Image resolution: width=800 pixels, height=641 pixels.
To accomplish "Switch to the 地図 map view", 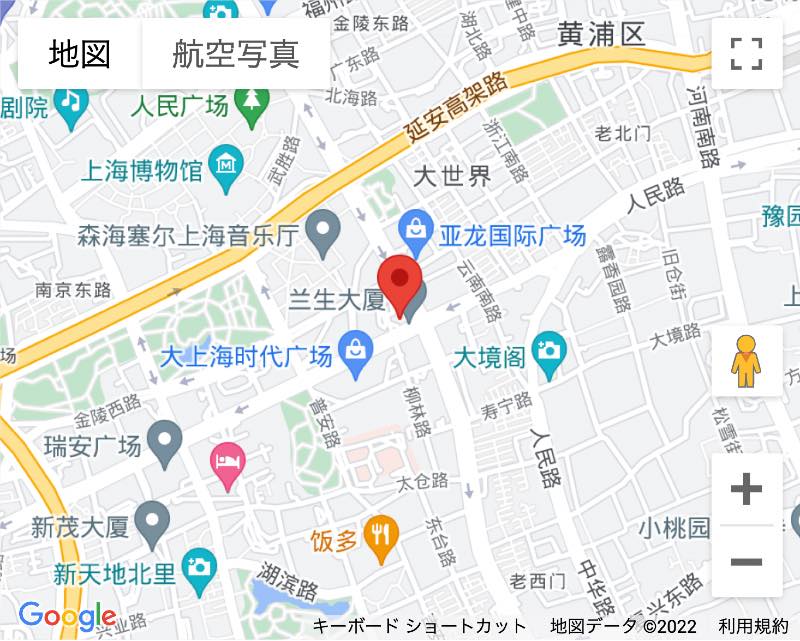I will (x=80, y=53).
